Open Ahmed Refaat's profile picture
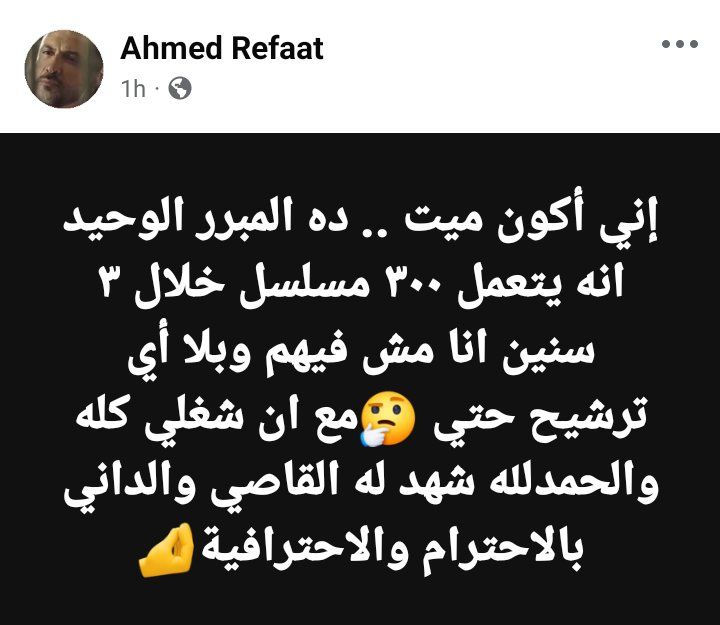720x625 pixels. (x=64, y=69)
